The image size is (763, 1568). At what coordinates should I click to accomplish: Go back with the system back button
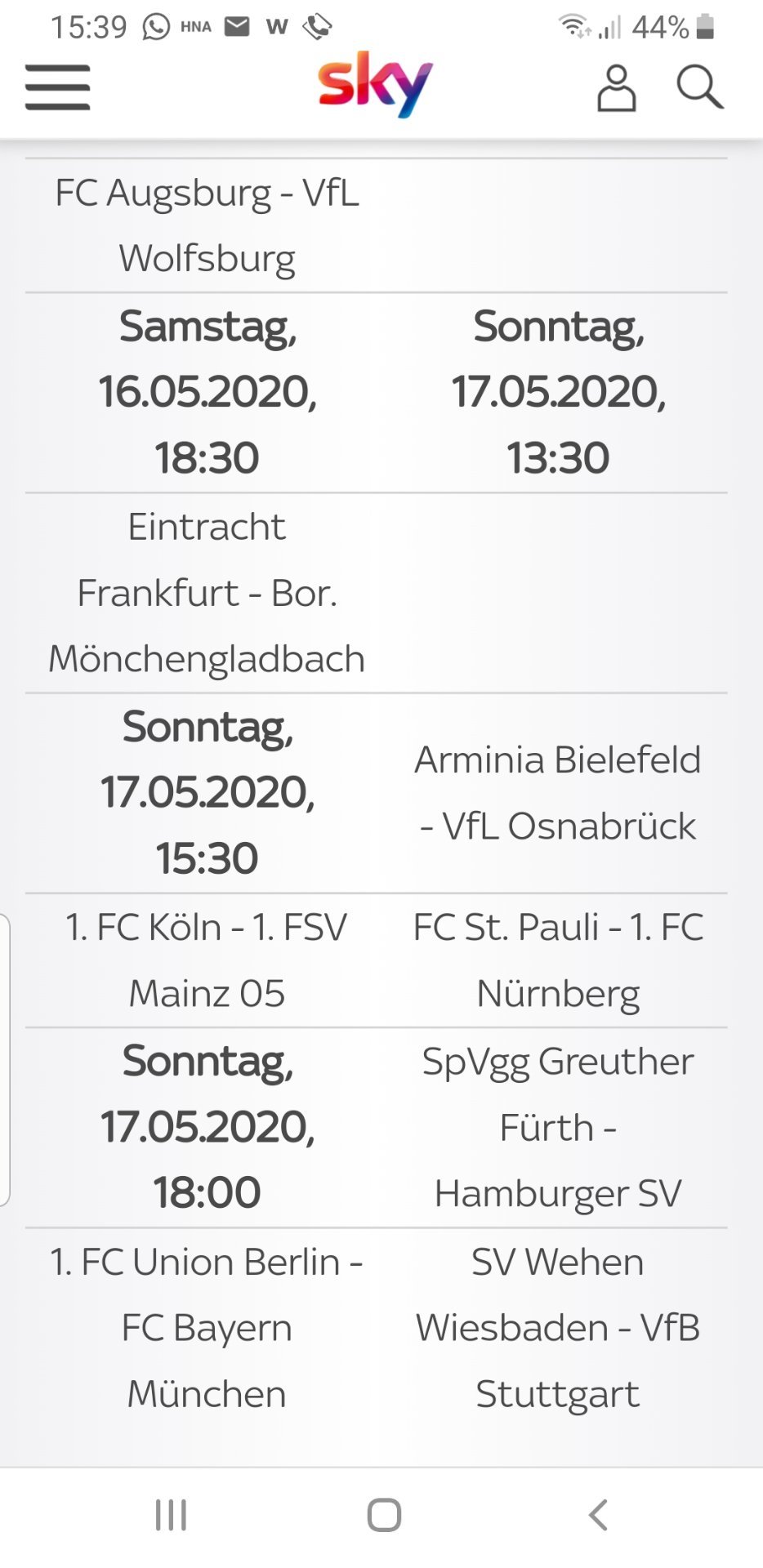coord(598,1515)
